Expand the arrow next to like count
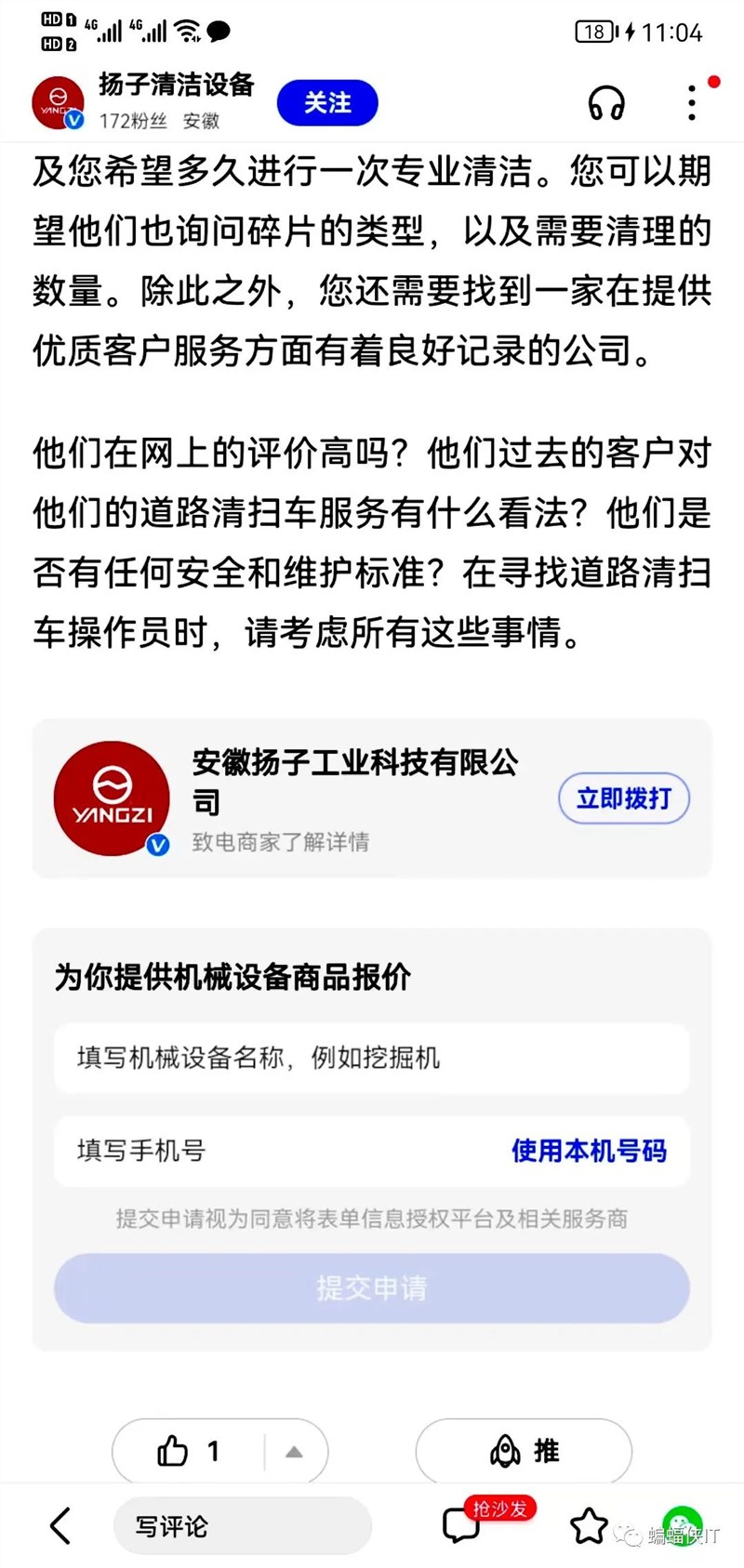This screenshot has width=744, height=1568. pyautogui.click(x=294, y=1452)
